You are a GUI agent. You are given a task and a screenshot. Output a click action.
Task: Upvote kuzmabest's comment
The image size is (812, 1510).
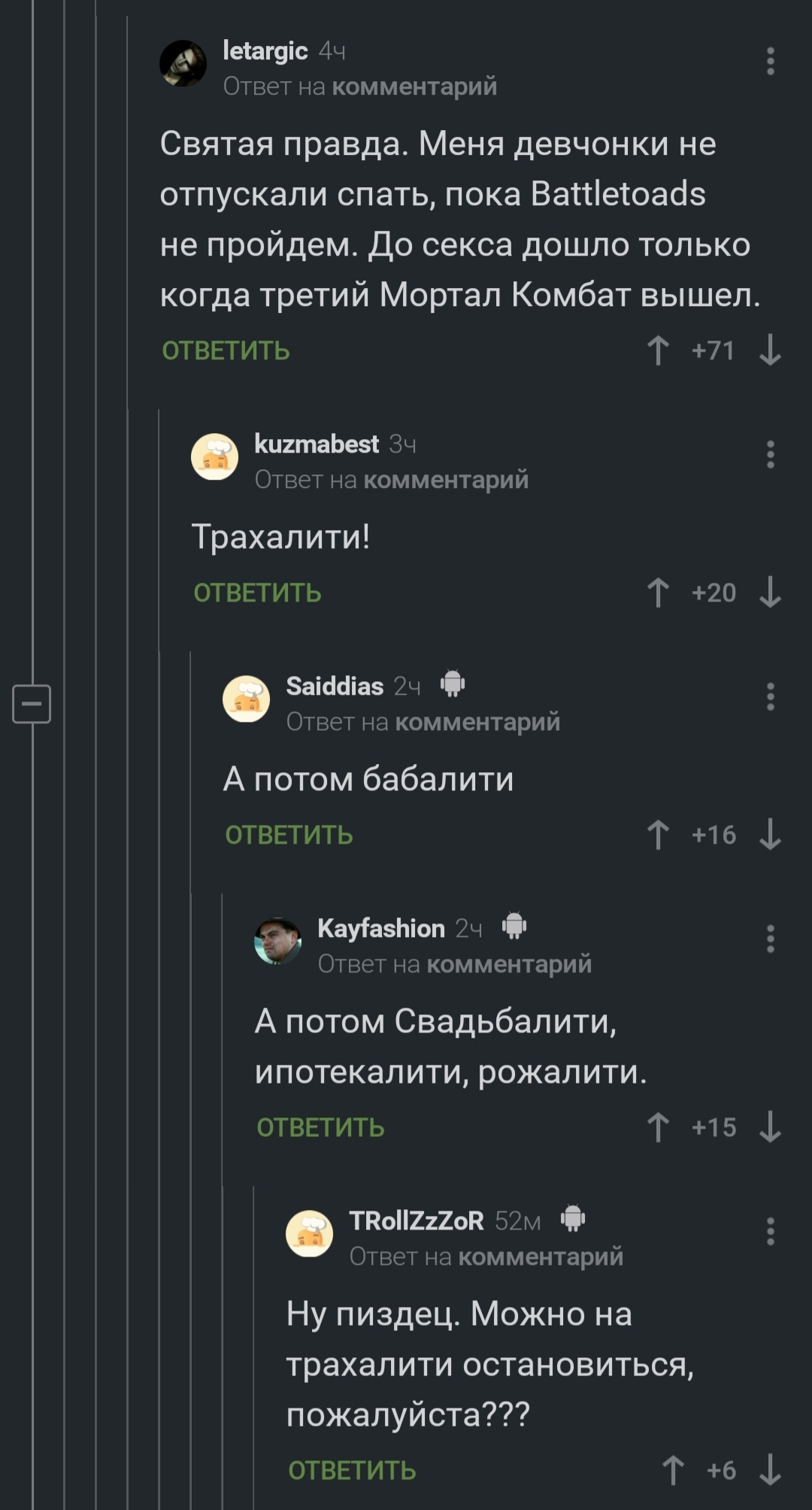tap(658, 593)
